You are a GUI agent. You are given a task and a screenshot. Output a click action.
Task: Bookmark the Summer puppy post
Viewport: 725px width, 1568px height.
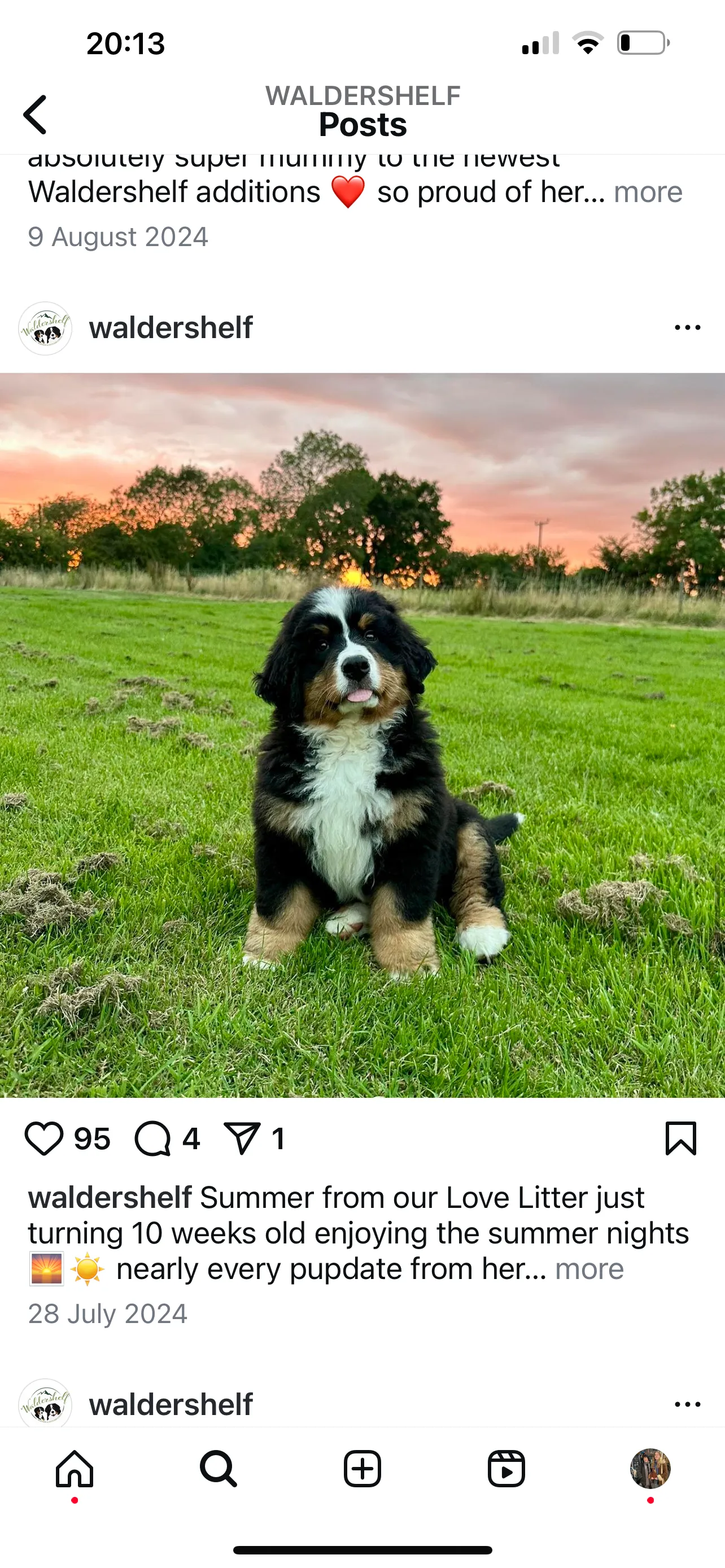click(x=680, y=1138)
